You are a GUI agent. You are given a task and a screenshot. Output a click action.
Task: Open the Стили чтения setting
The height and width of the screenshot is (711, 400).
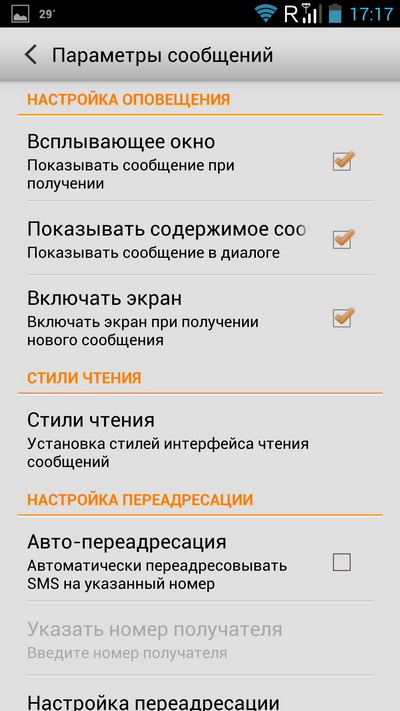point(200,439)
